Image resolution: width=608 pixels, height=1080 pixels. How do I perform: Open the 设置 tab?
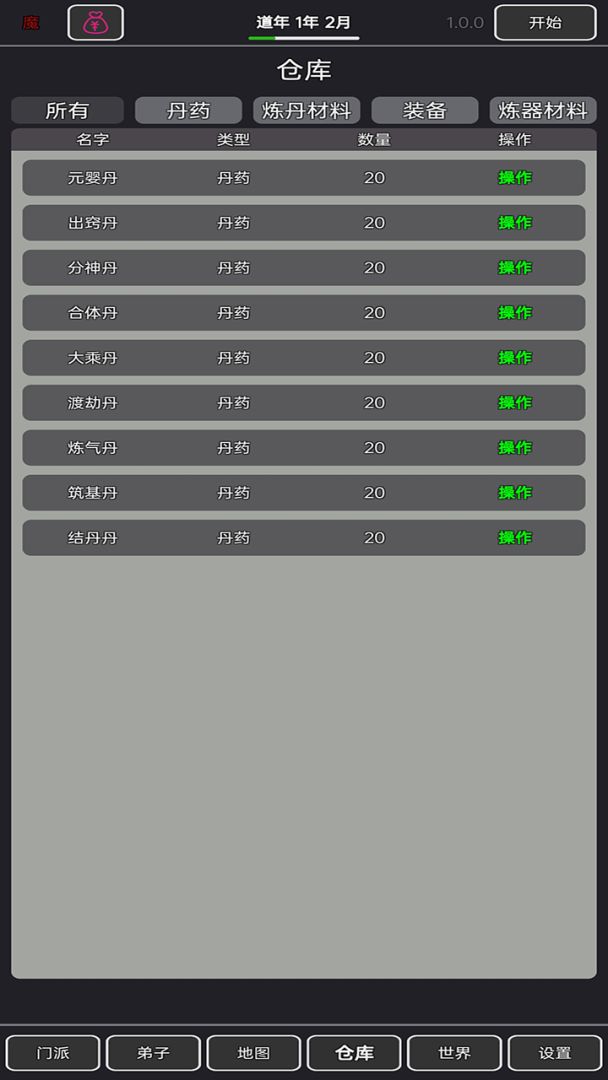tap(555, 1053)
